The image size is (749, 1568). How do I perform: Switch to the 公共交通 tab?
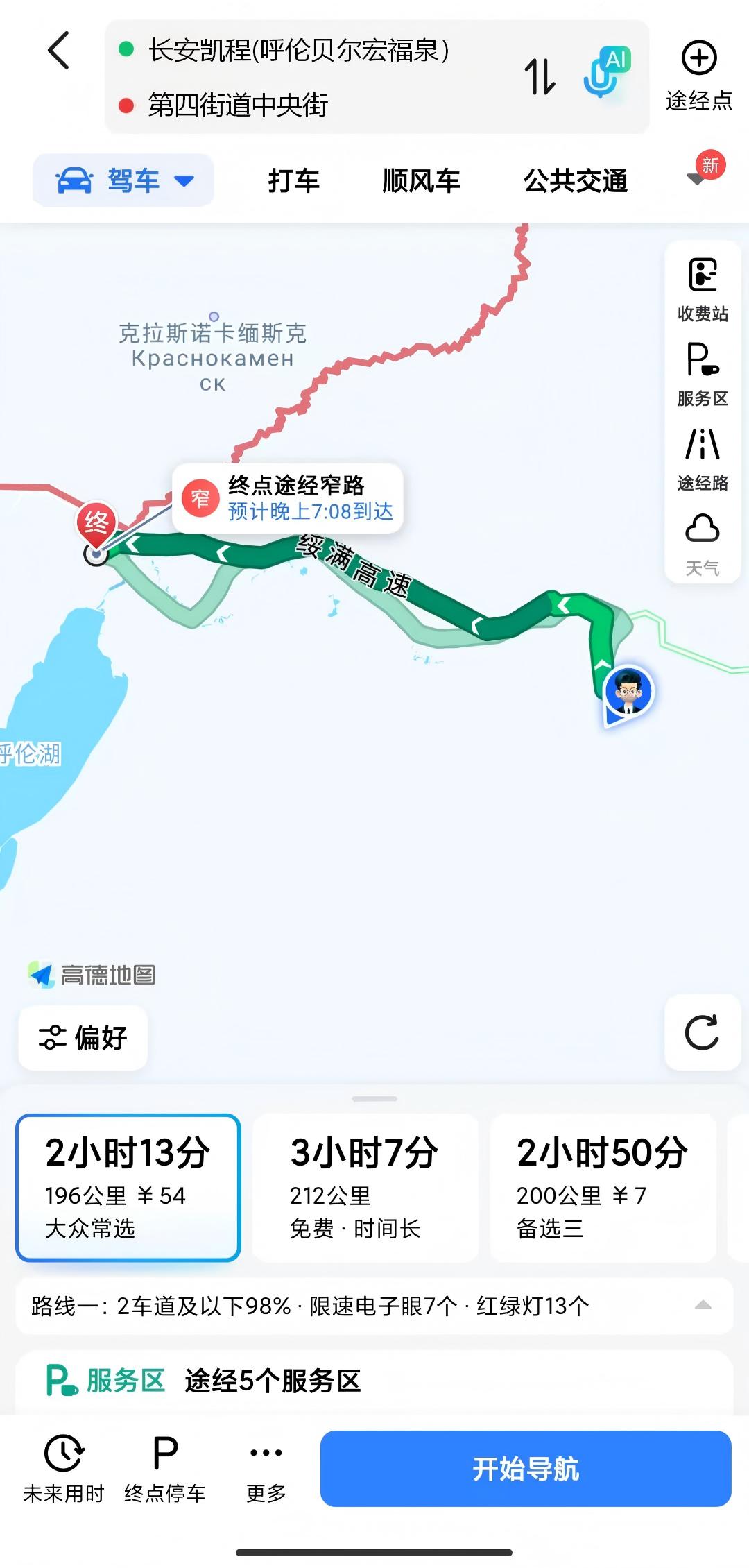tap(575, 181)
